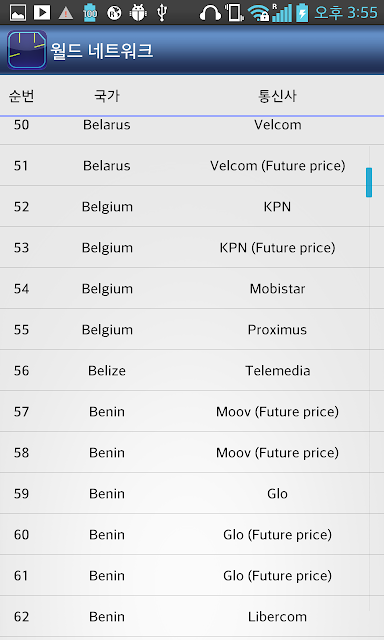Open row 60 Glo (Future price)
This screenshot has width=384, height=640.
tap(192, 534)
